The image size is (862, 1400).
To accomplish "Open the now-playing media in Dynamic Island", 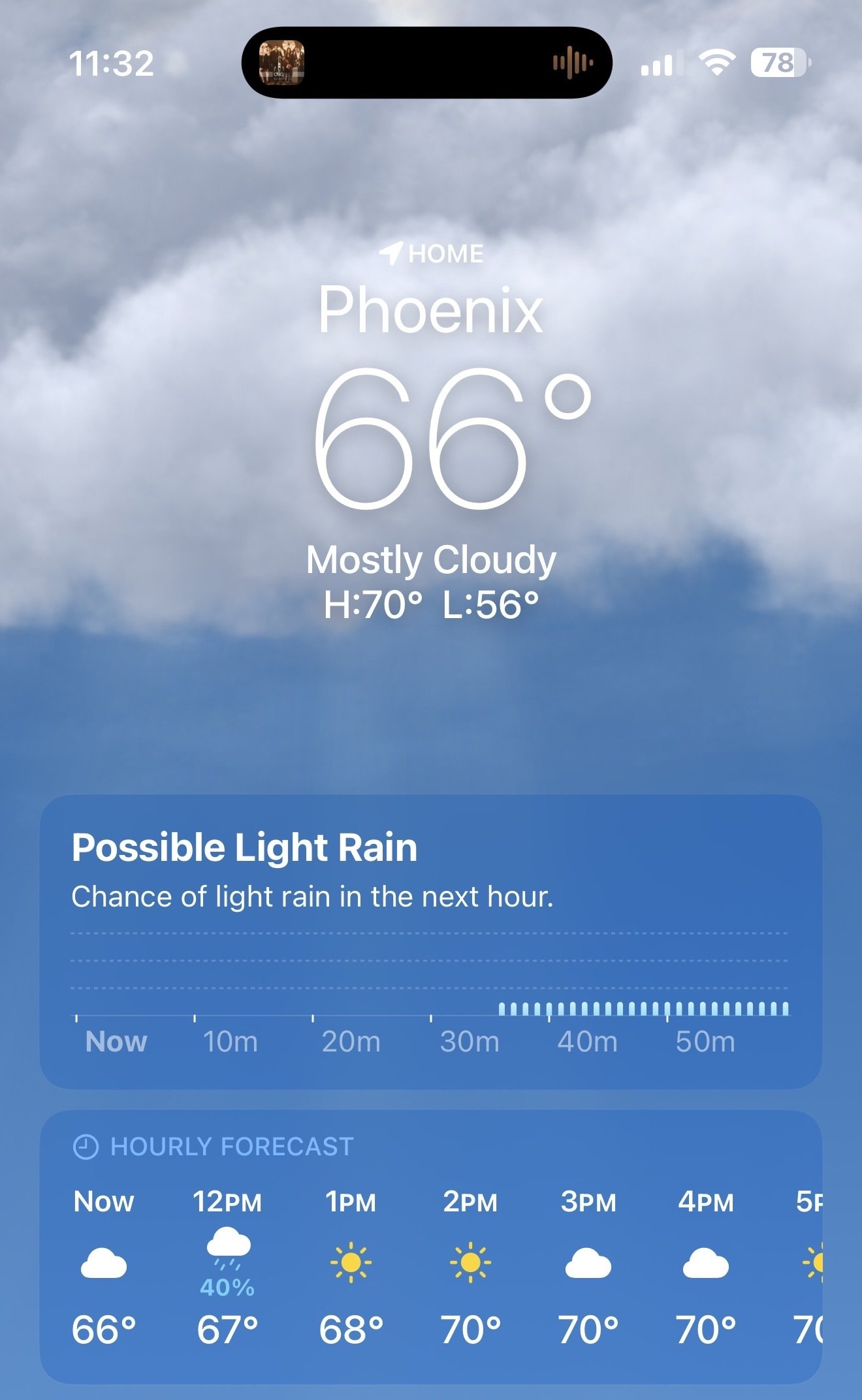I will pyautogui.click(x=427, y=63).
